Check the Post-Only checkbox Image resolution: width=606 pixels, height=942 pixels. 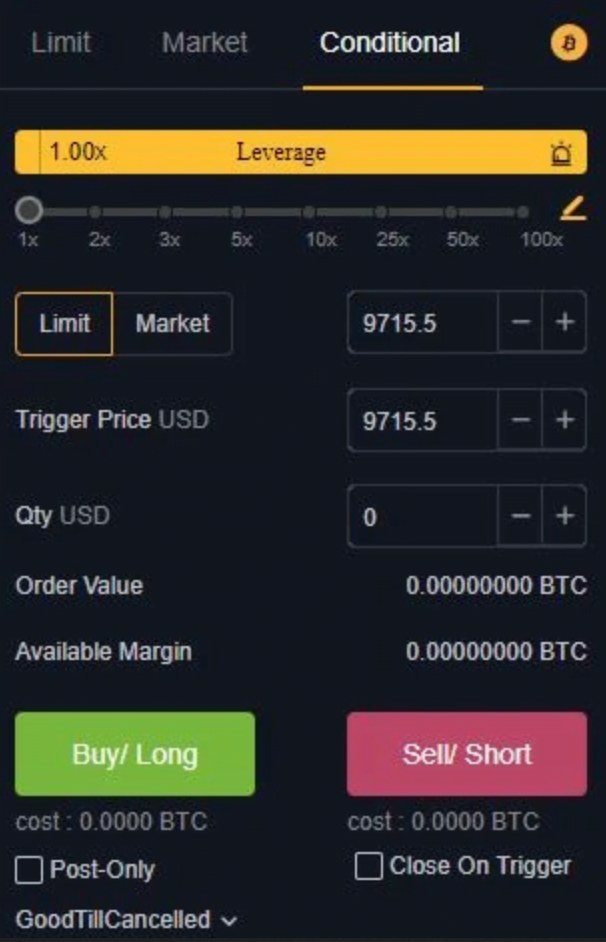[x=29, y=870]
